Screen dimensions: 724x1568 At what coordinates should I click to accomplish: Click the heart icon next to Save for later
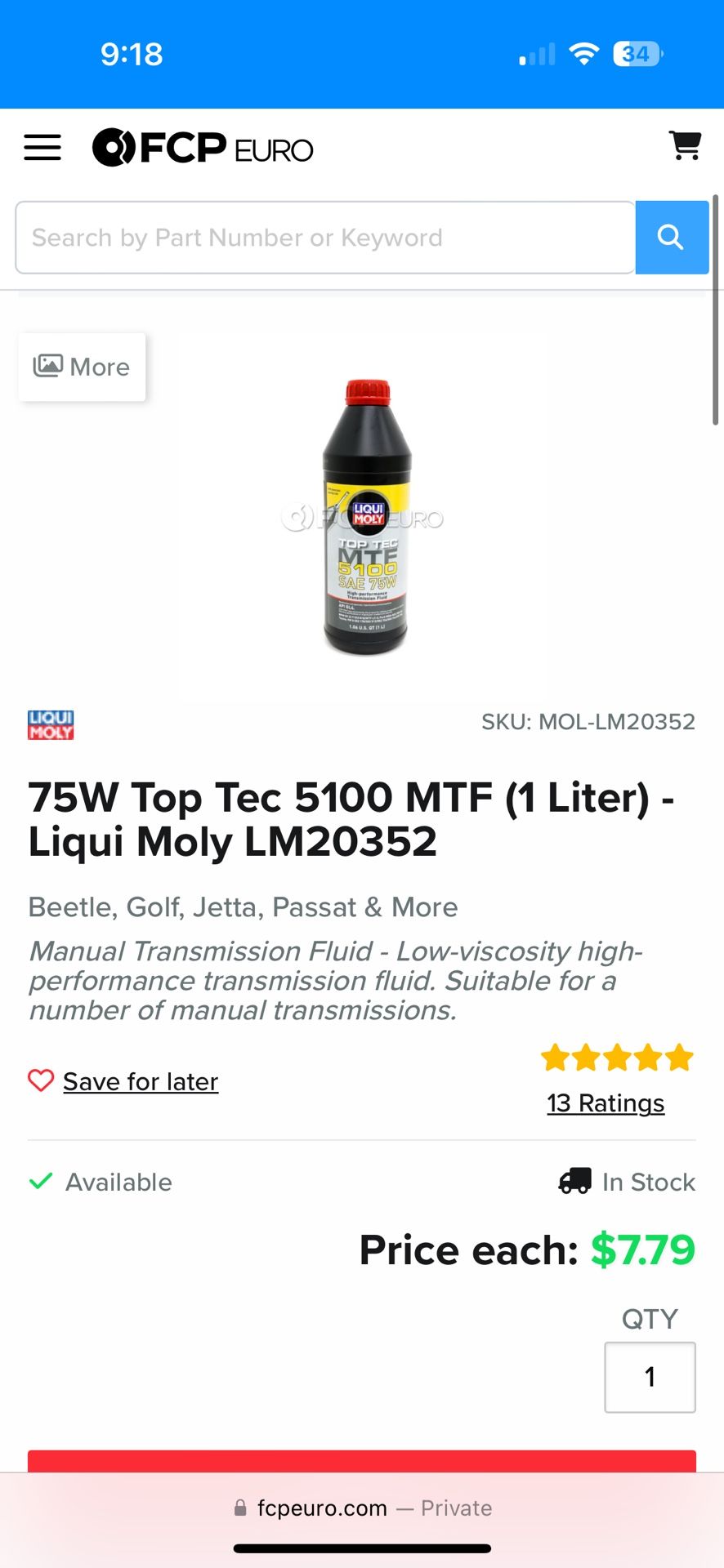coord(42,1080)
